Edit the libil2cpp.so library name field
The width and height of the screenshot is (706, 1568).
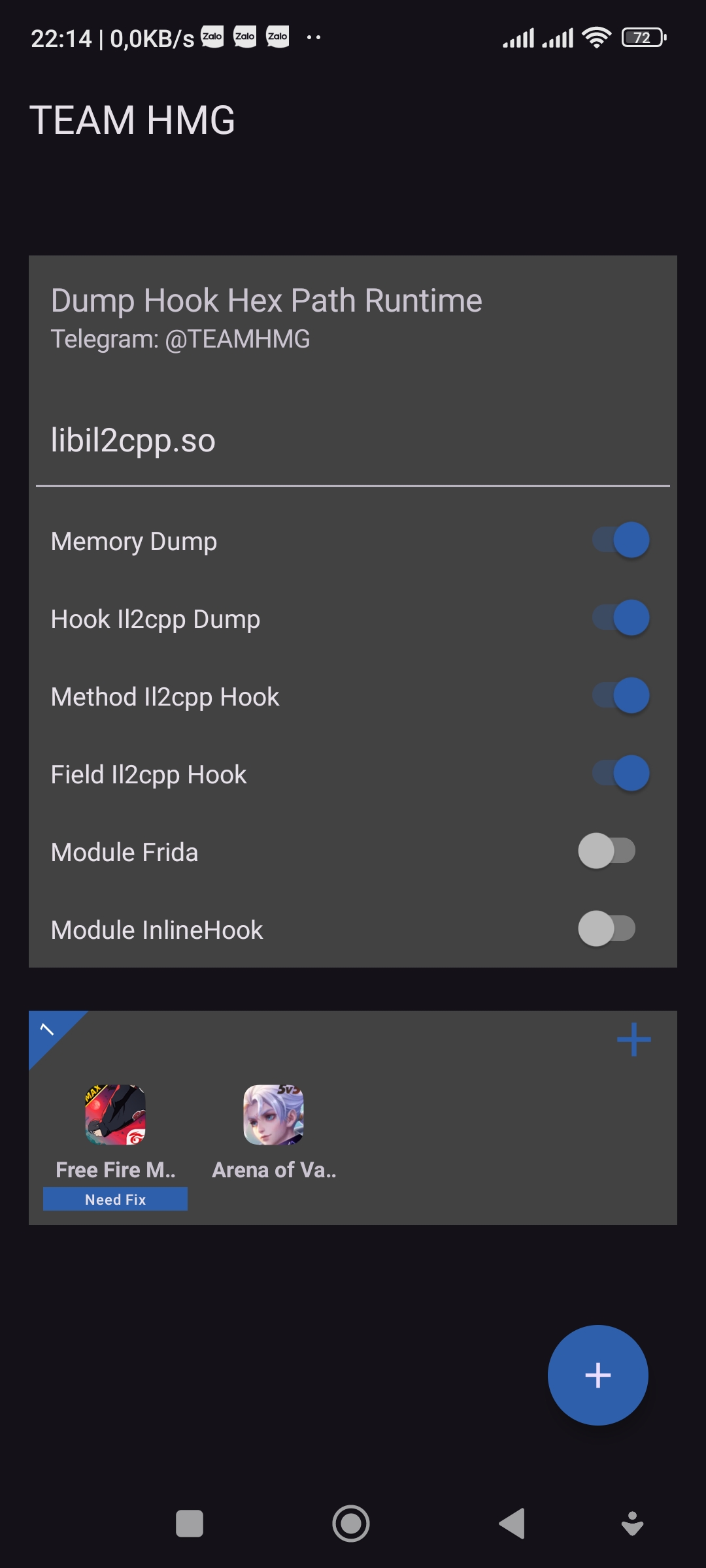(352, 441)
